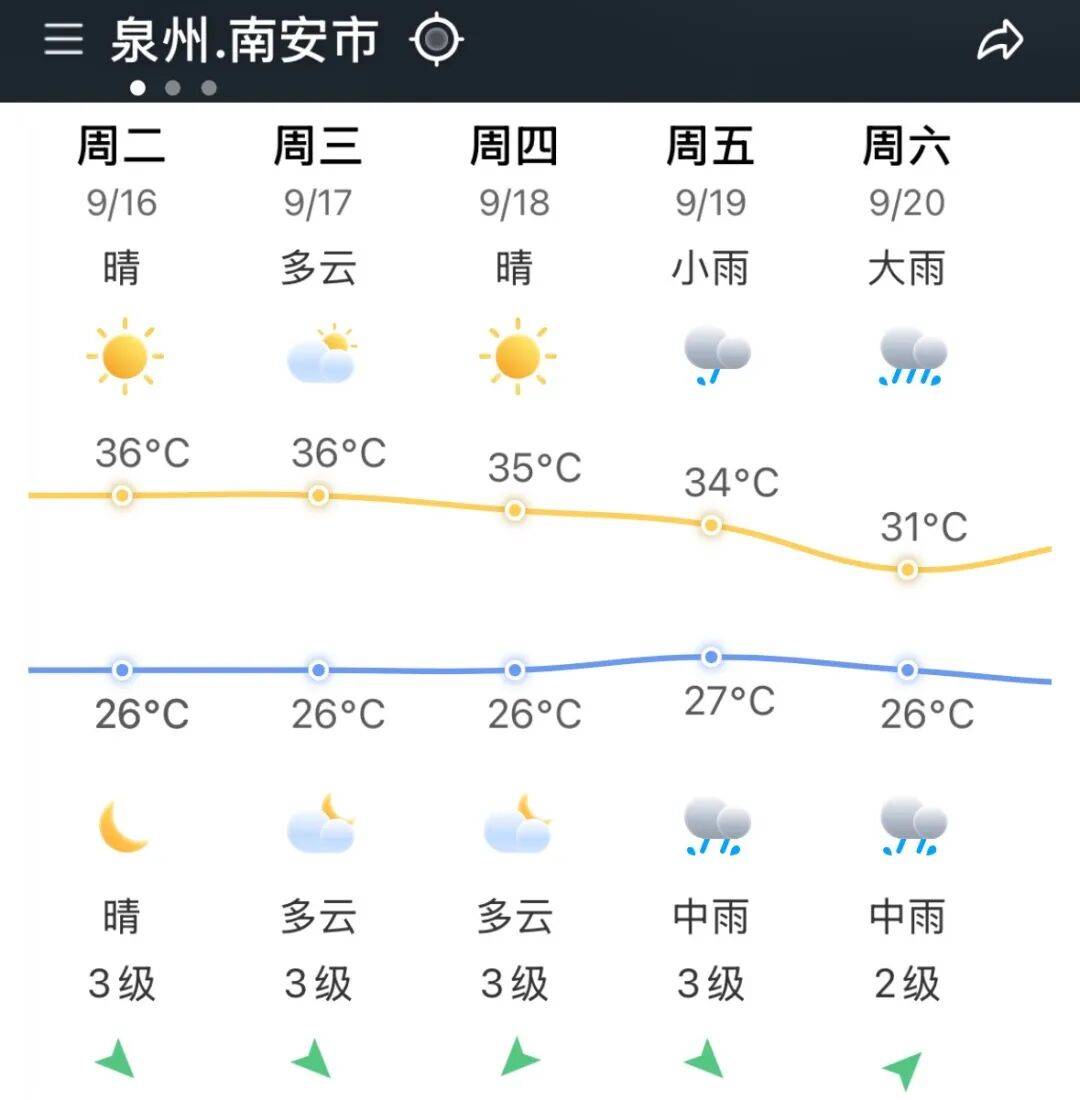Open the 泉州.南安市 city selector
This screenshot has height=1100, width=1080.
coord(245,41)
